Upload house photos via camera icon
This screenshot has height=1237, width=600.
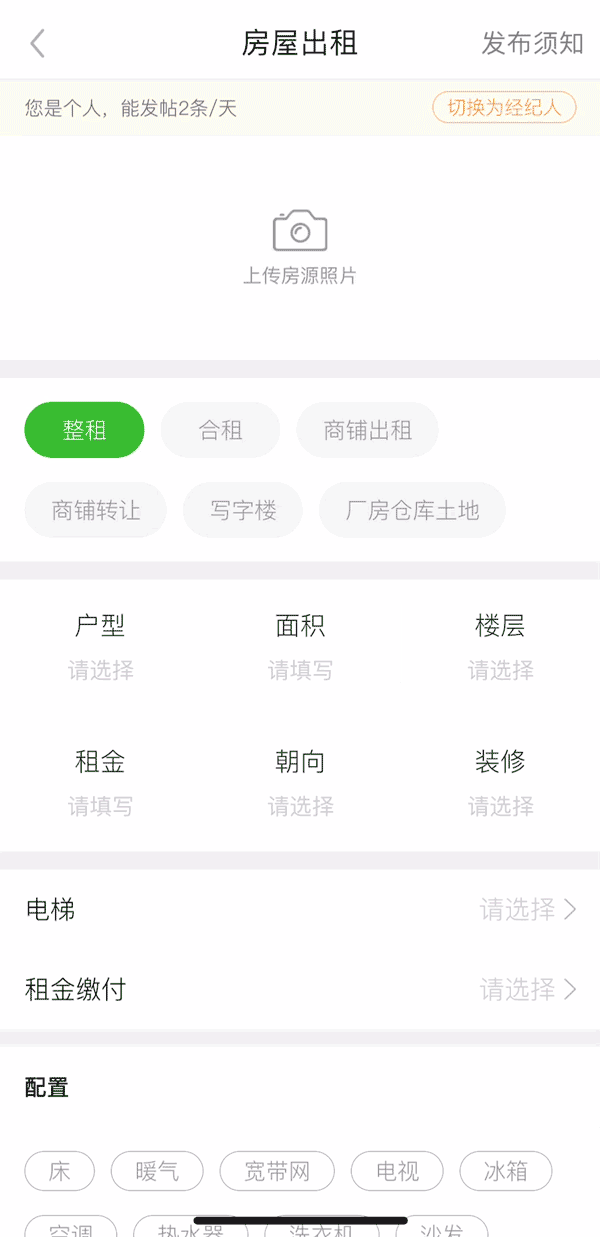(x=300, y=232)
